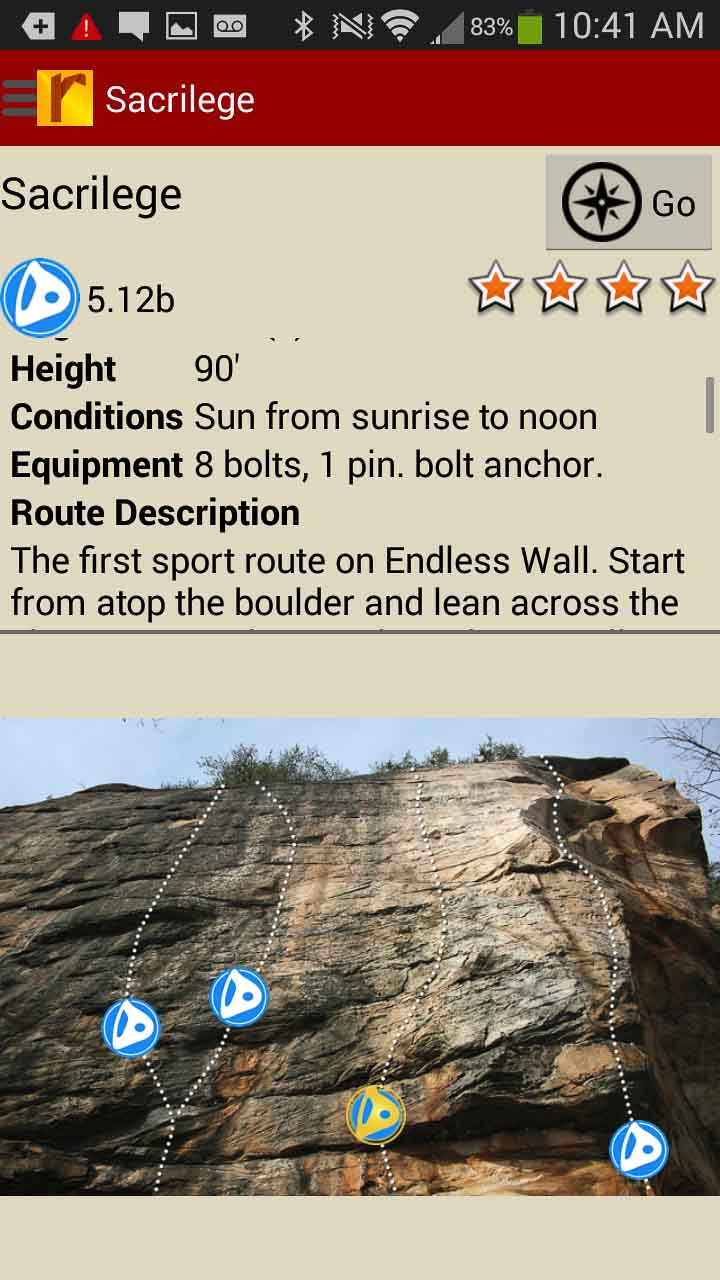Tap the route type icon beside 5.12b
720x1280 pixels.
pyautogui.click(x=40, y=297)
